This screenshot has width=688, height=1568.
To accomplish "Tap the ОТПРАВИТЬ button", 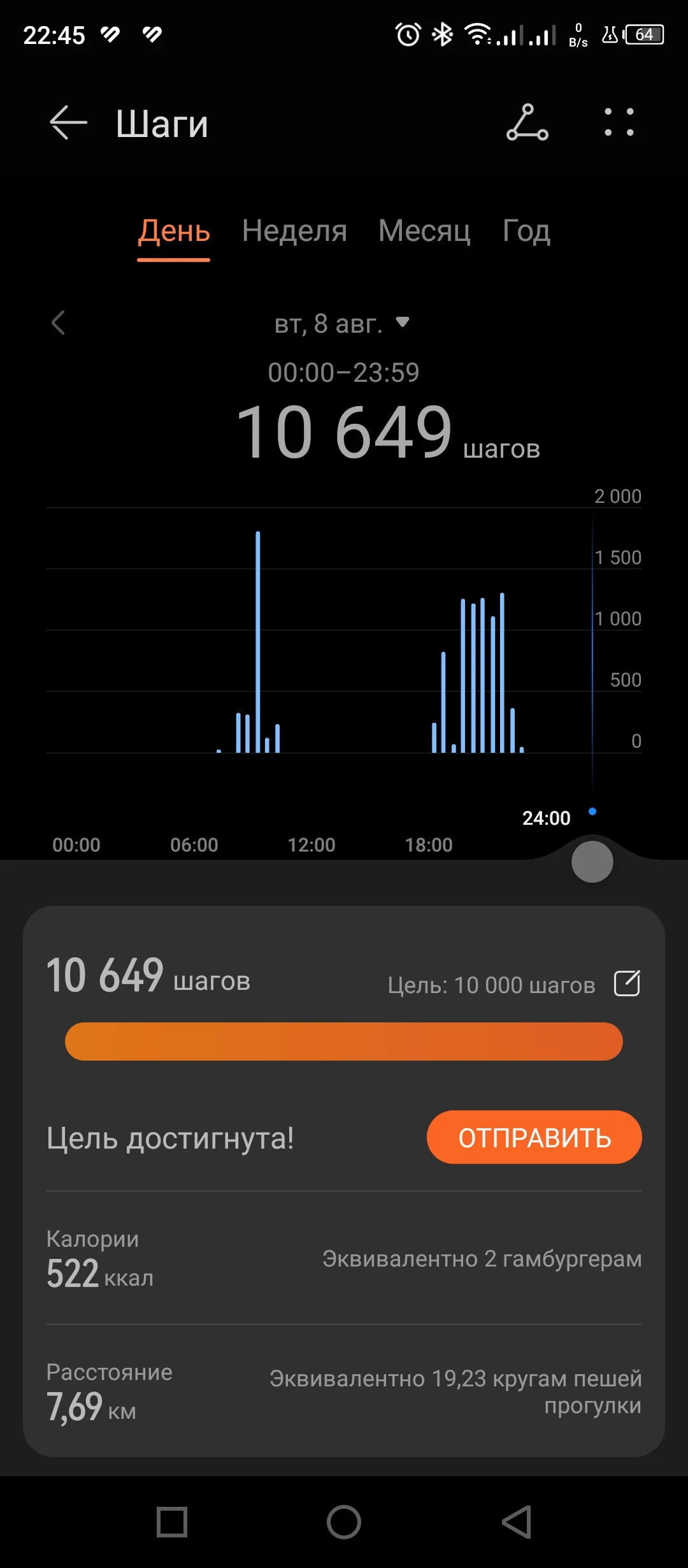I will point(534,1138).
